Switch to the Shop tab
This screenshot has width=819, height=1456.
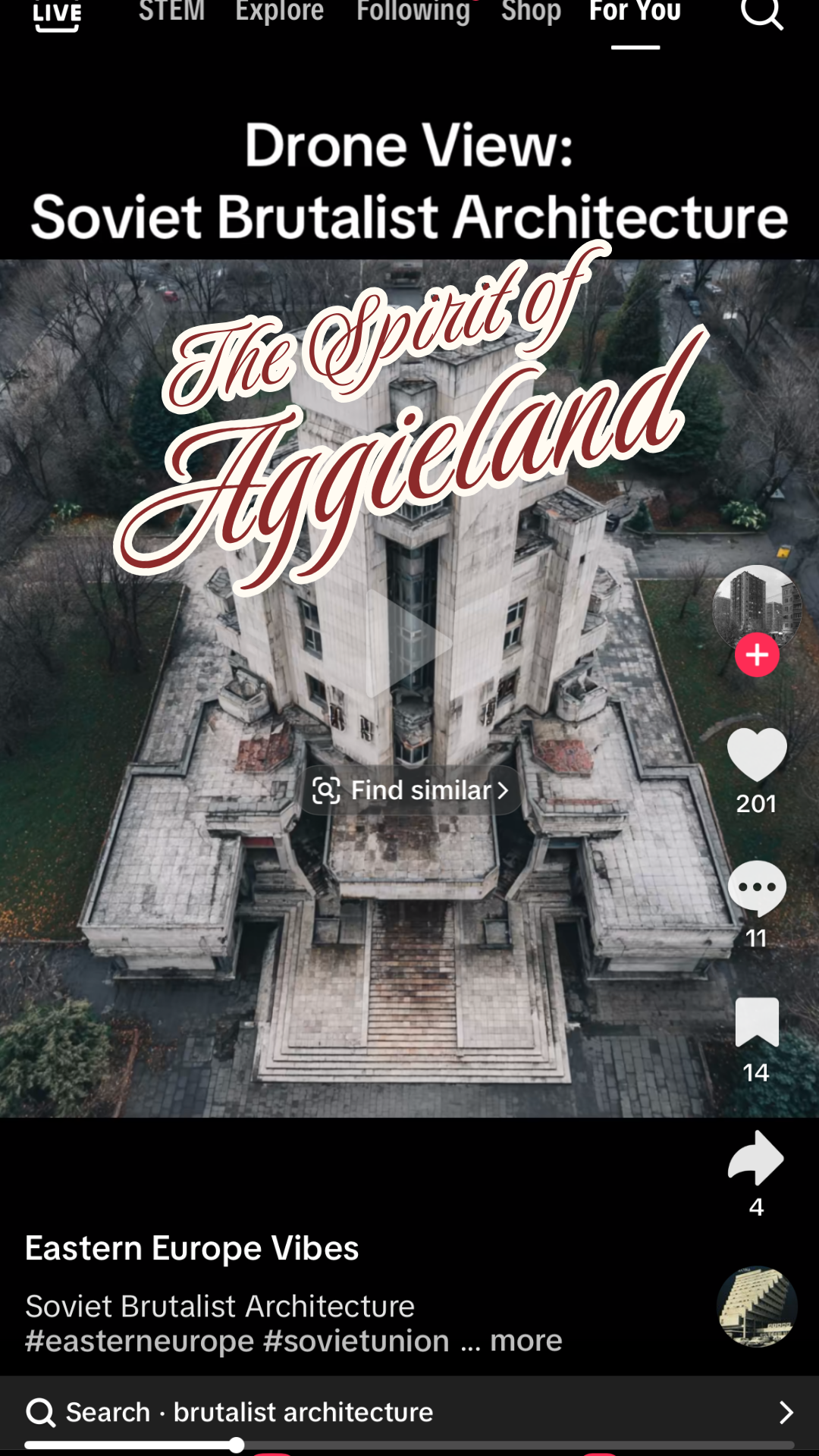point(531,12)
